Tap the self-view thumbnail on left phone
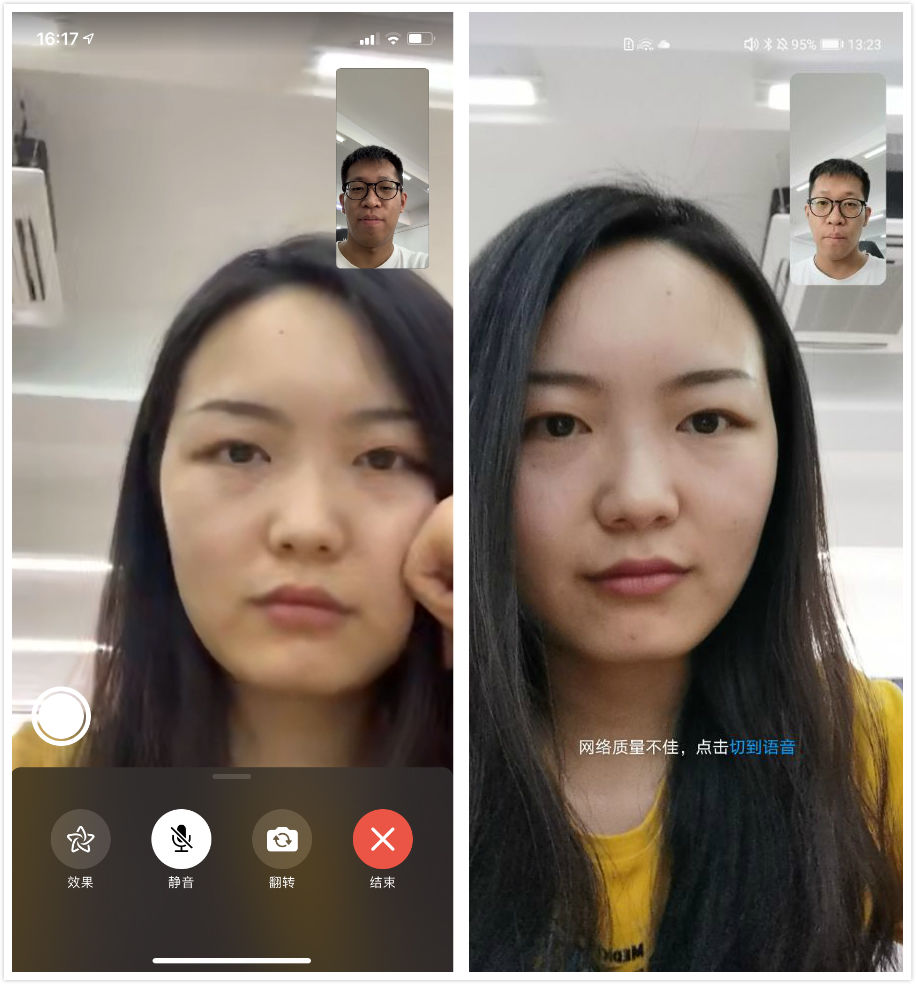916x984 pixels. click(x=382, y=167)
